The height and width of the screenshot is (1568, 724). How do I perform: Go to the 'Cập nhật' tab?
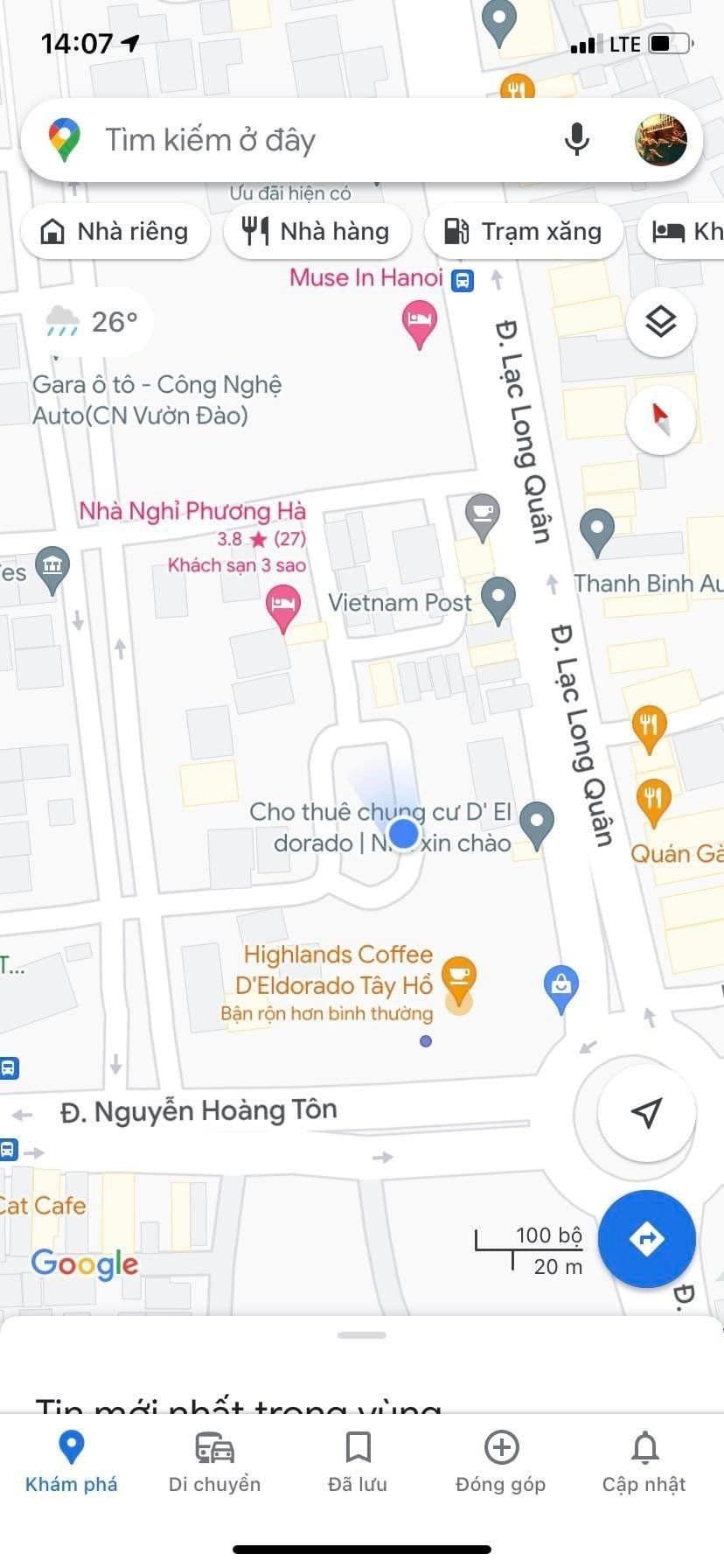click(x=644, y=1463)
